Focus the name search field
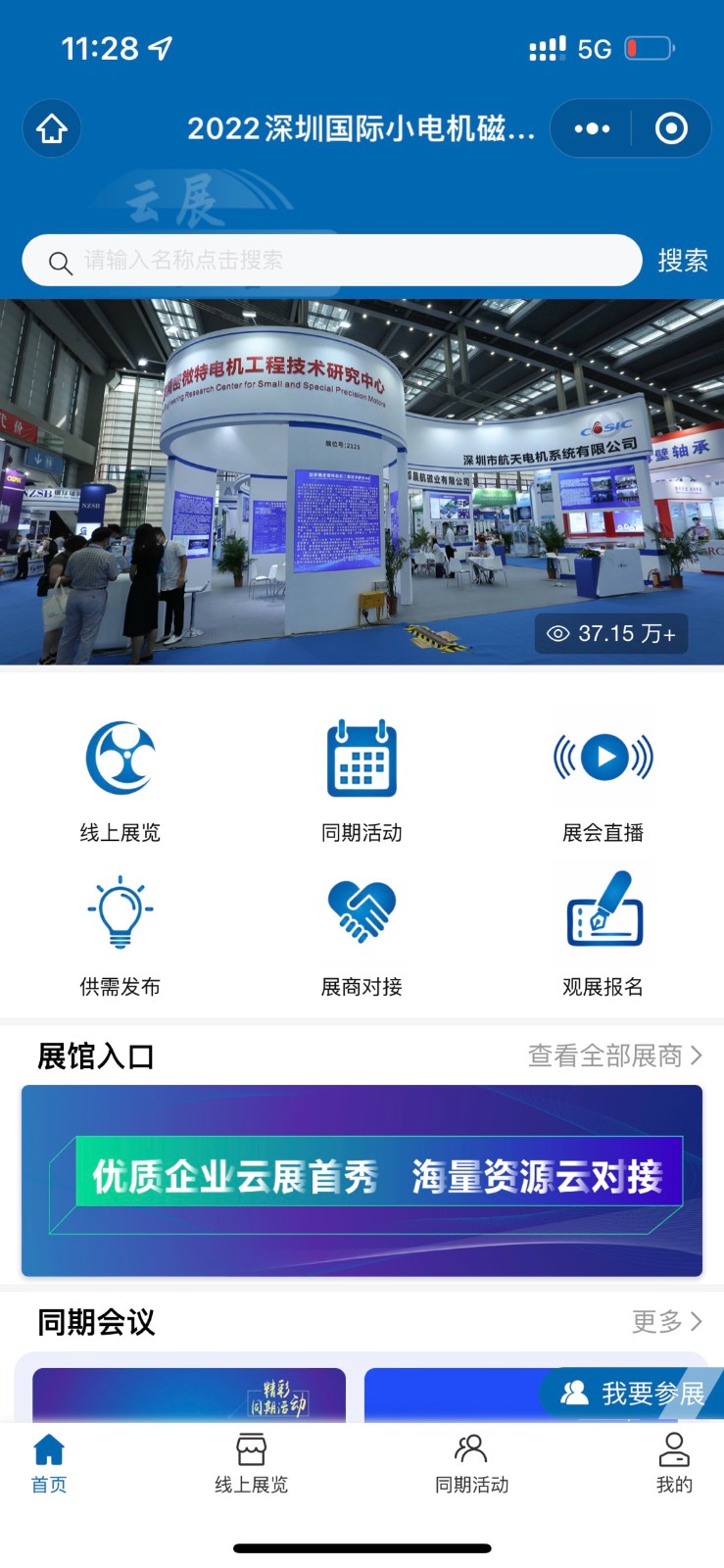The height and width of the screenshot is (1568, 724). (333, 261)
